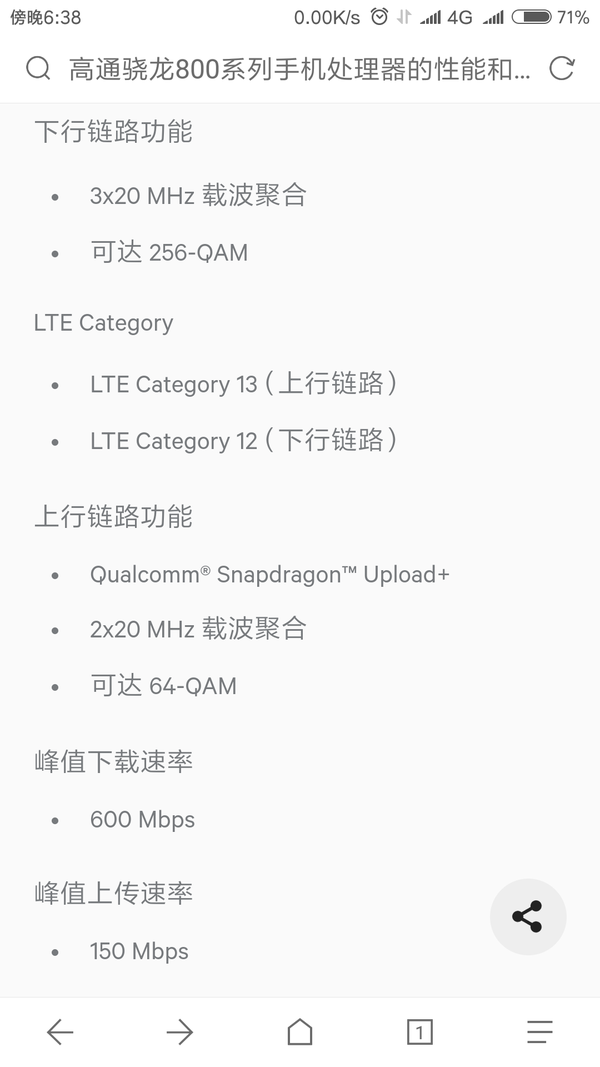Screen dimensions: 600x1067
Task: Go forward to the next page
Action: tap(180, 1032)
